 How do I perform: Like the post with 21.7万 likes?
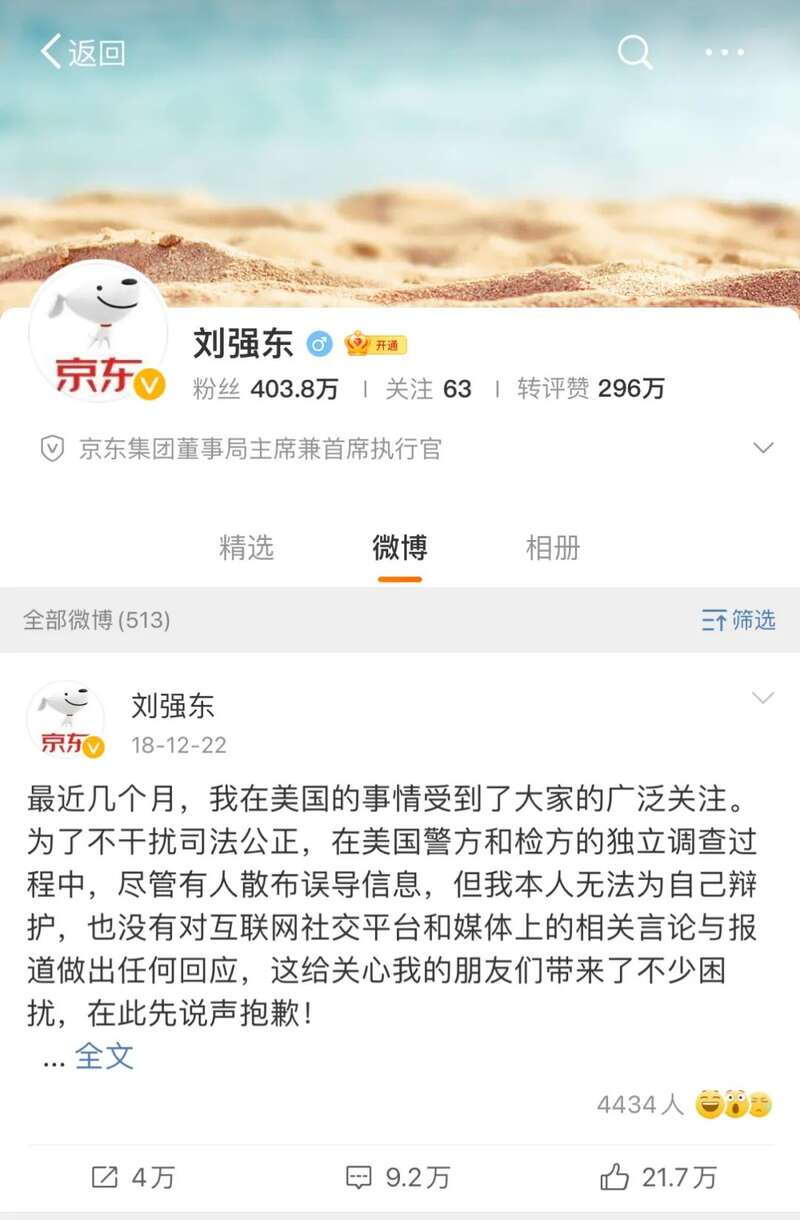click(x=659, y=1177)
